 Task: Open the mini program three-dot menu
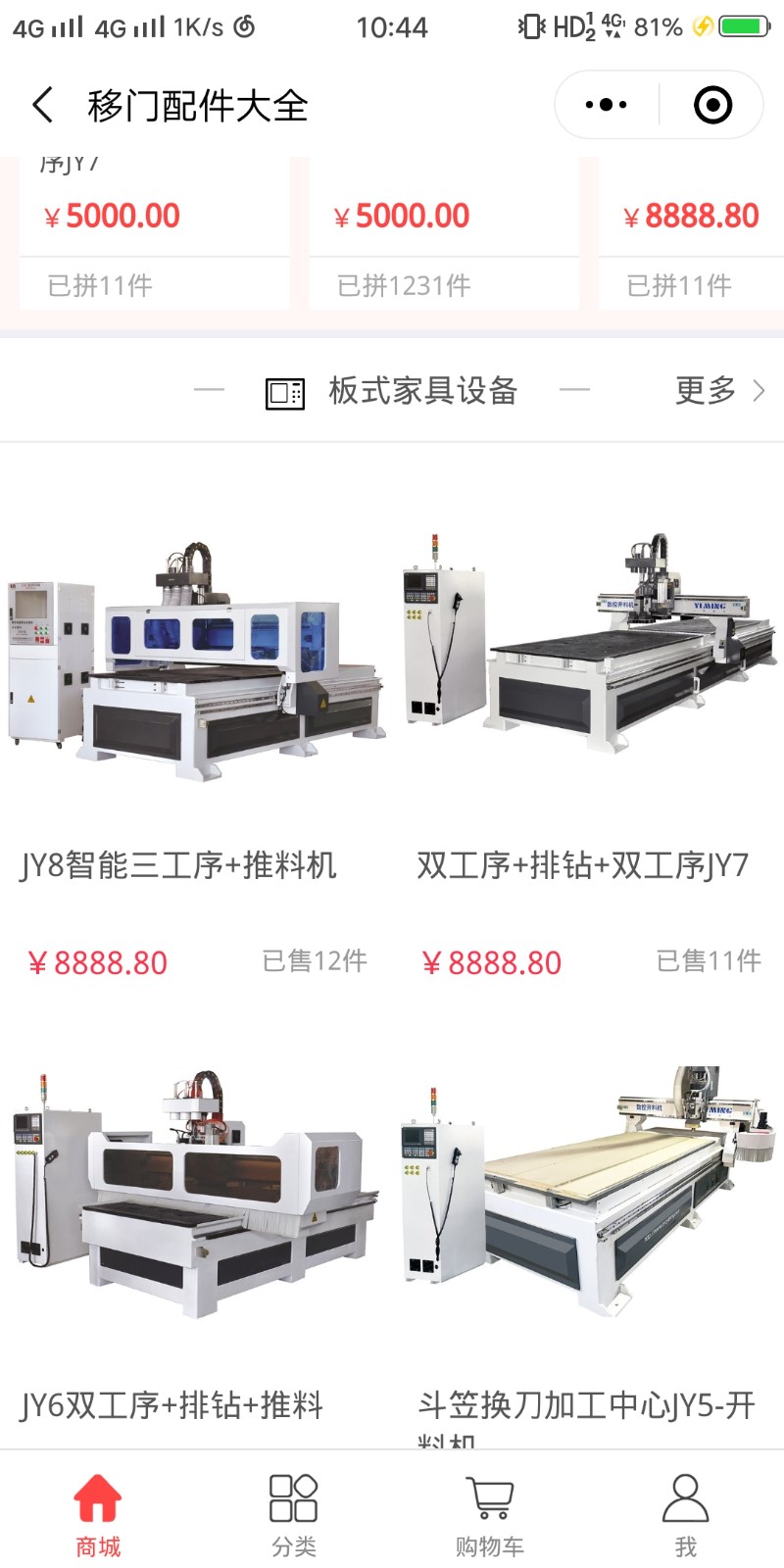[606, 105]
